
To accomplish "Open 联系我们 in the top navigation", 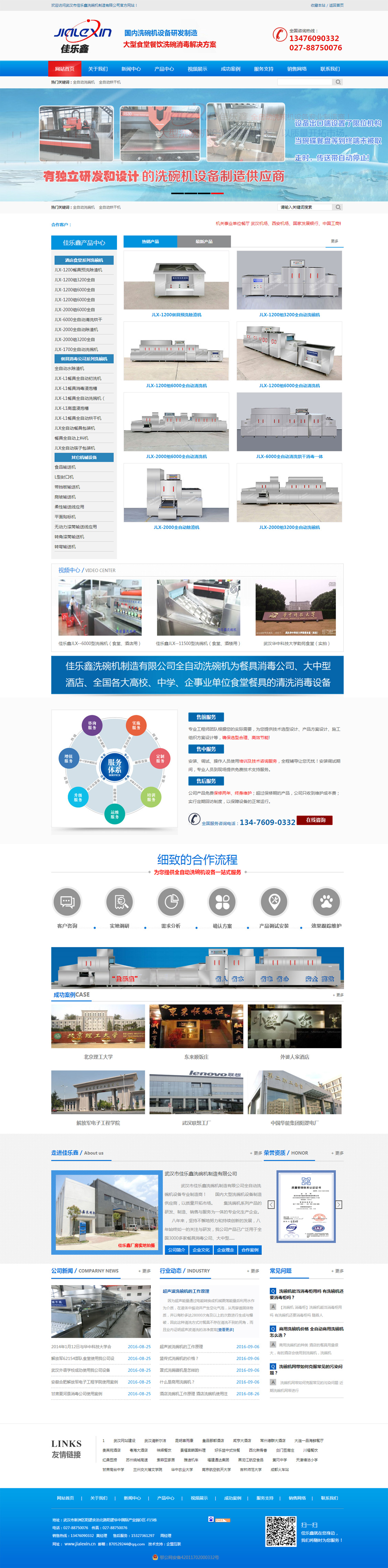I will point(330,69).
